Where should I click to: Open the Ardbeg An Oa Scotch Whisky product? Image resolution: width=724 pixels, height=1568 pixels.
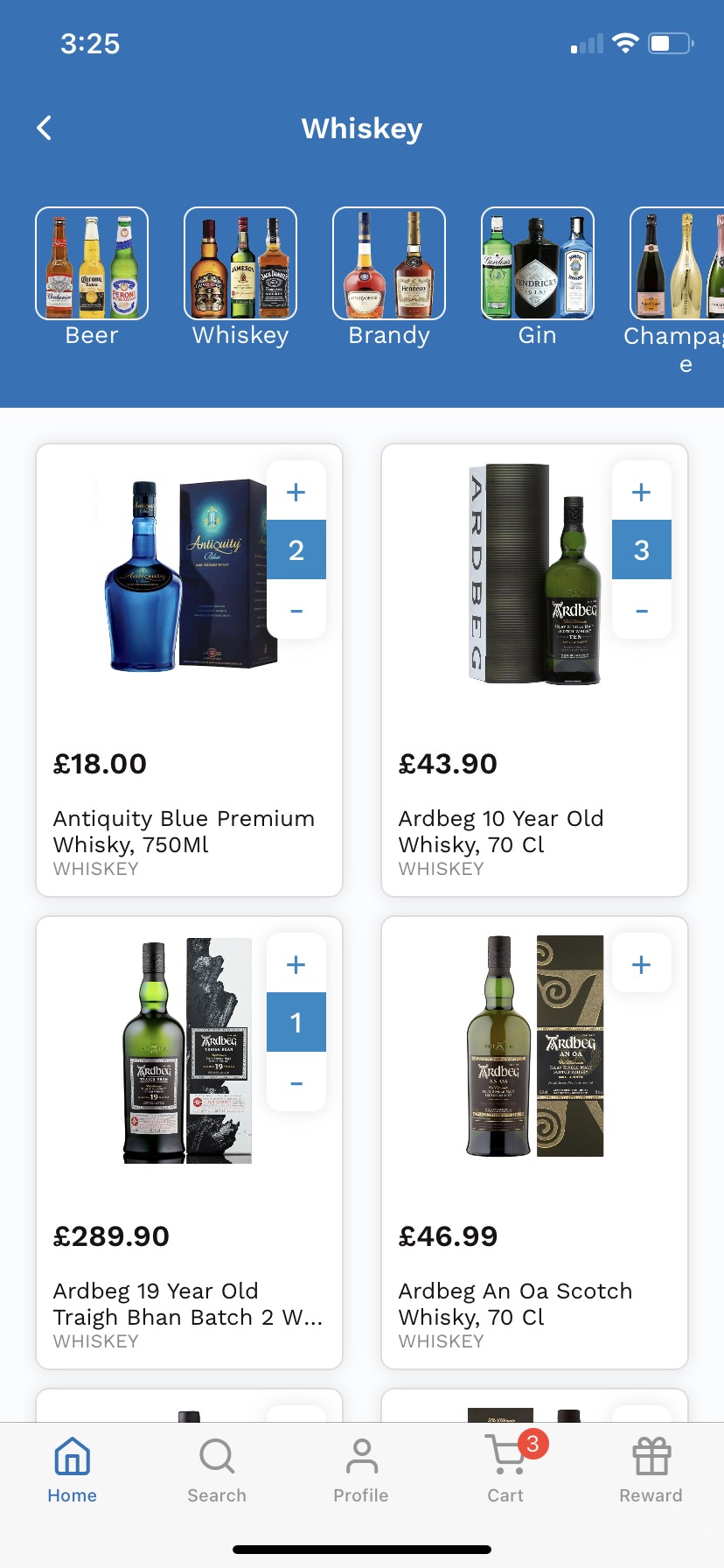516,1303
